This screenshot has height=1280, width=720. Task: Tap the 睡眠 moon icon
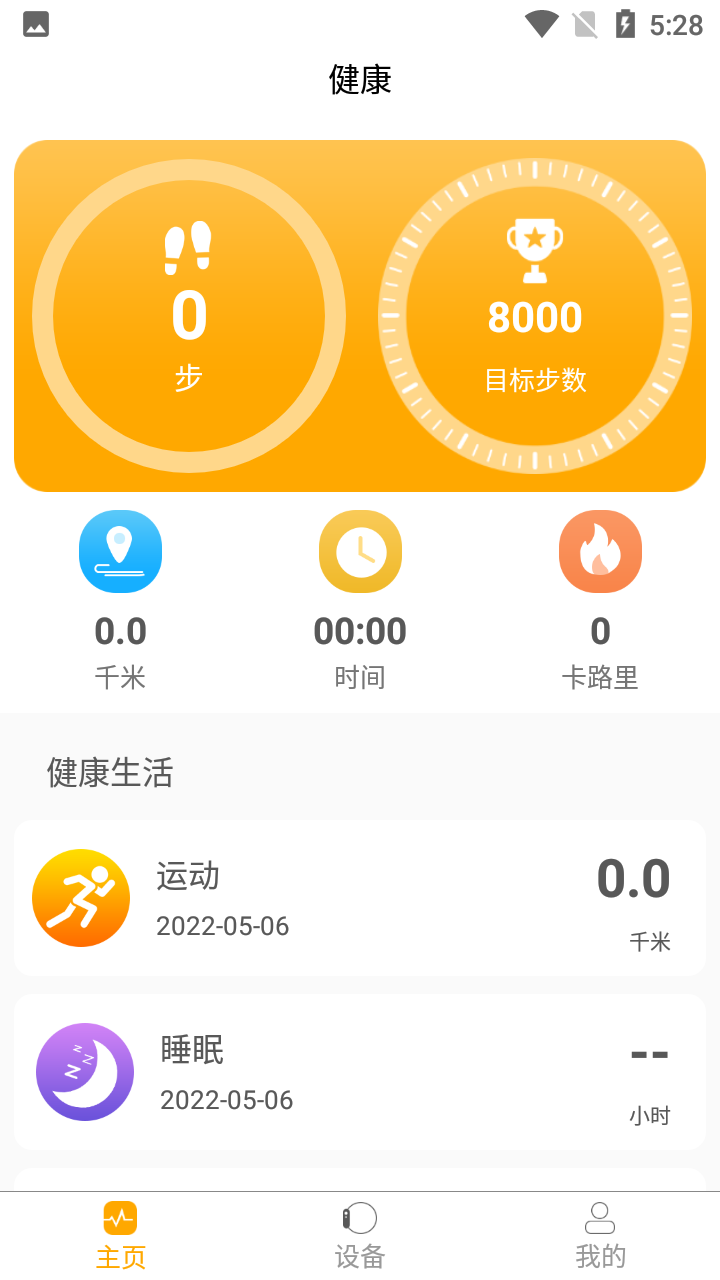[84, 1071]
